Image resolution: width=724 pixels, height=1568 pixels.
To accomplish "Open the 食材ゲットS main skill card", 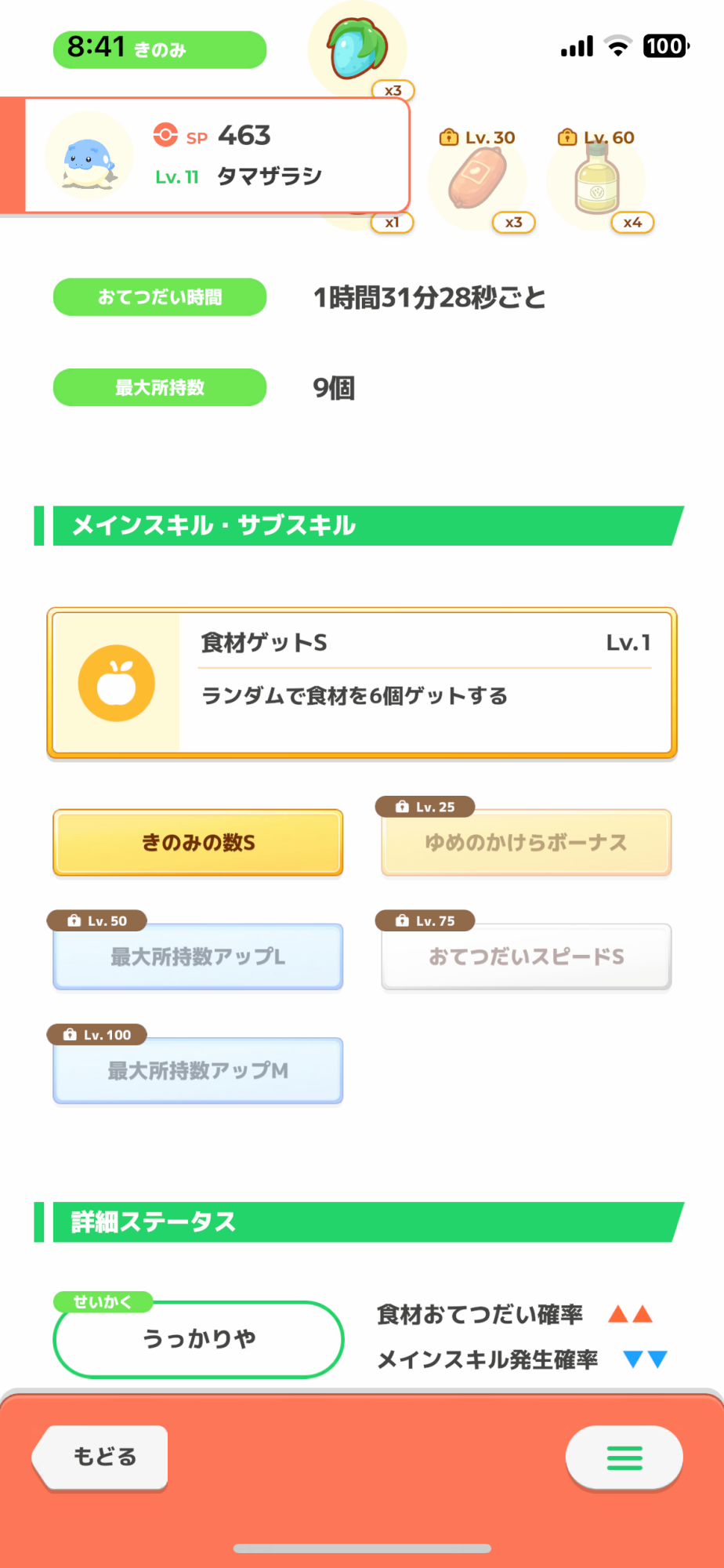I will pyautogui.click(x=362, y=683).
